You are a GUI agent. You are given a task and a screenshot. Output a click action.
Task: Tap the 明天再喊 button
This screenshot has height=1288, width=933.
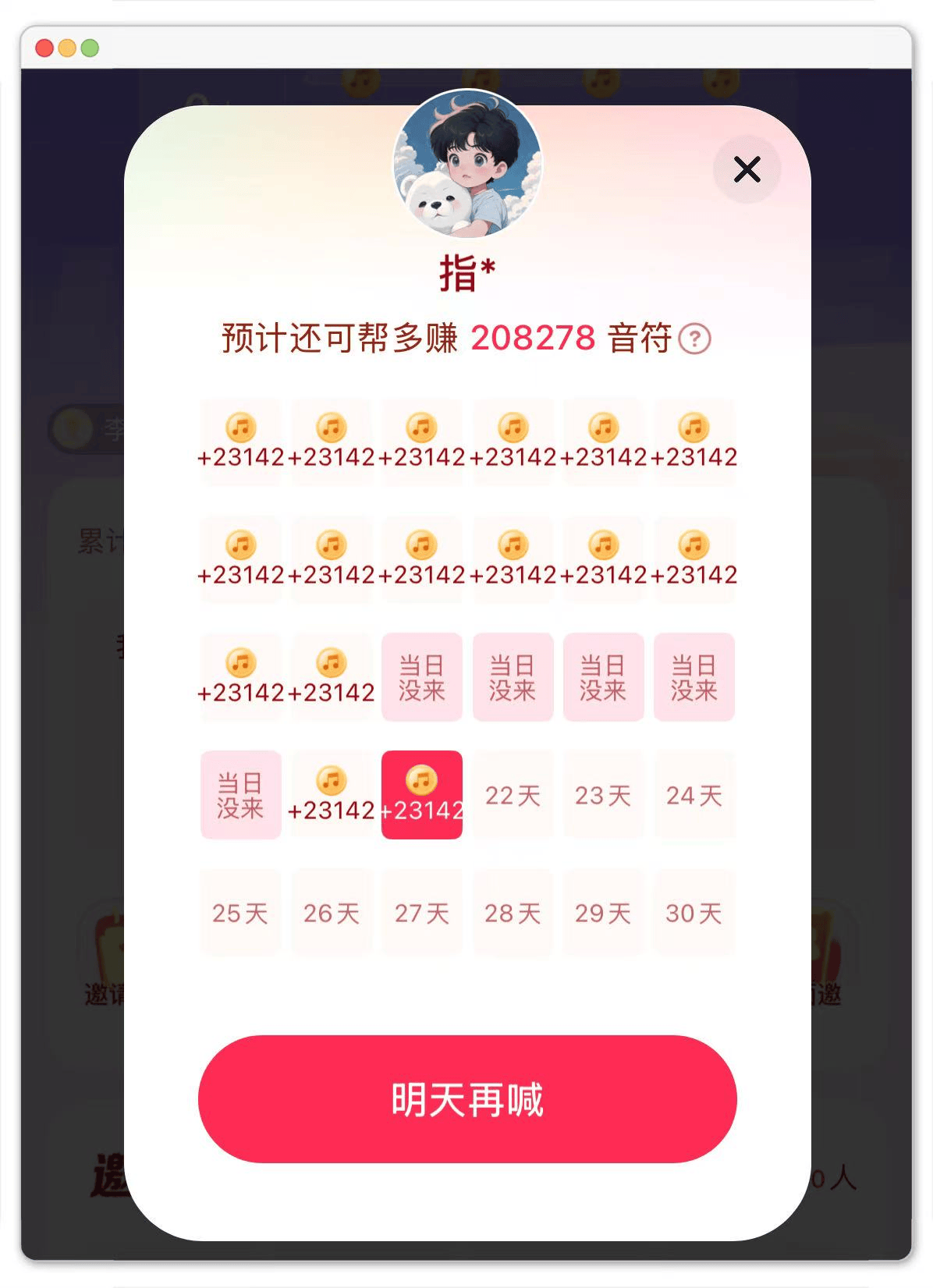click(x=467, y=1098)
